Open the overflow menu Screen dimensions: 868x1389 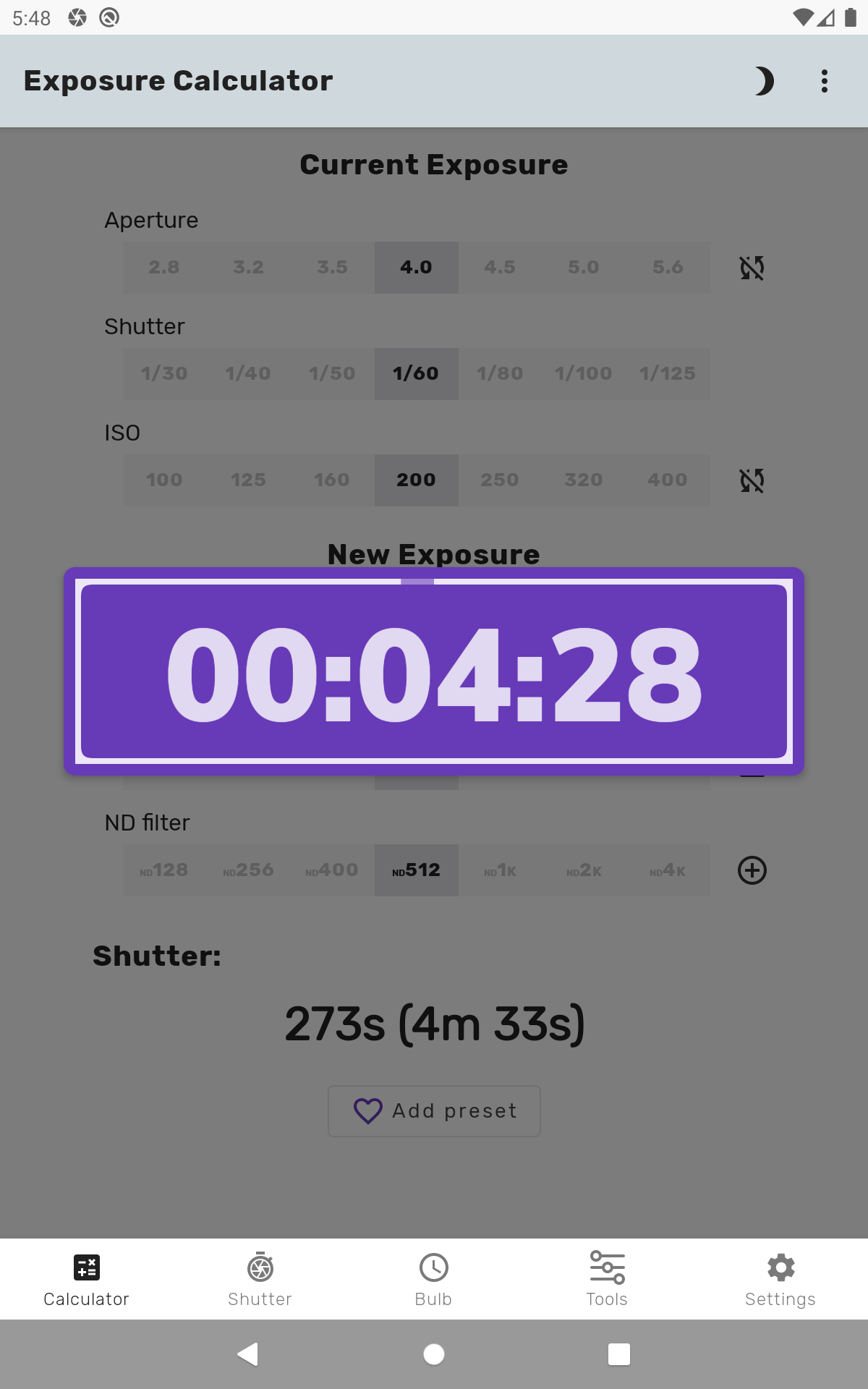(x=825, y=81)
